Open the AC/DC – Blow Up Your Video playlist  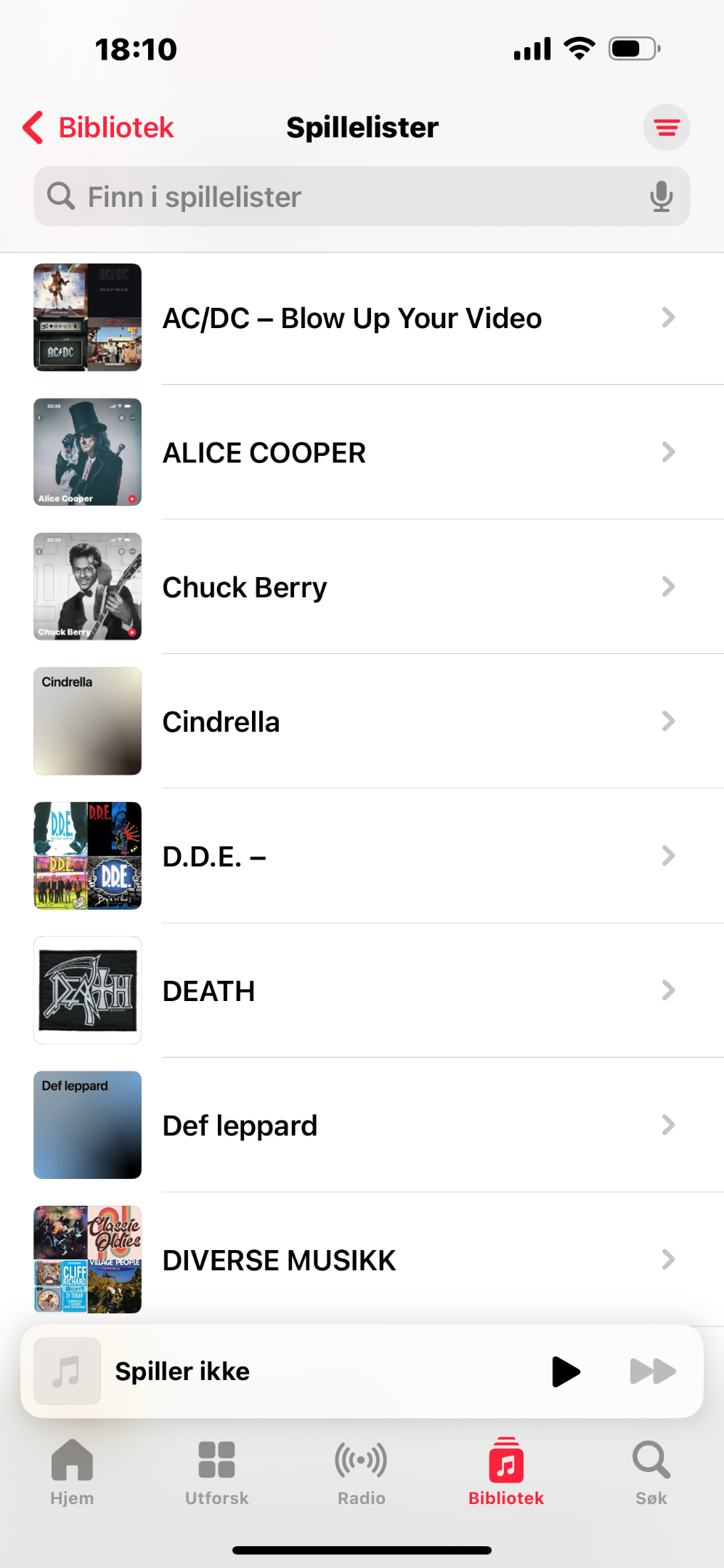362,318
